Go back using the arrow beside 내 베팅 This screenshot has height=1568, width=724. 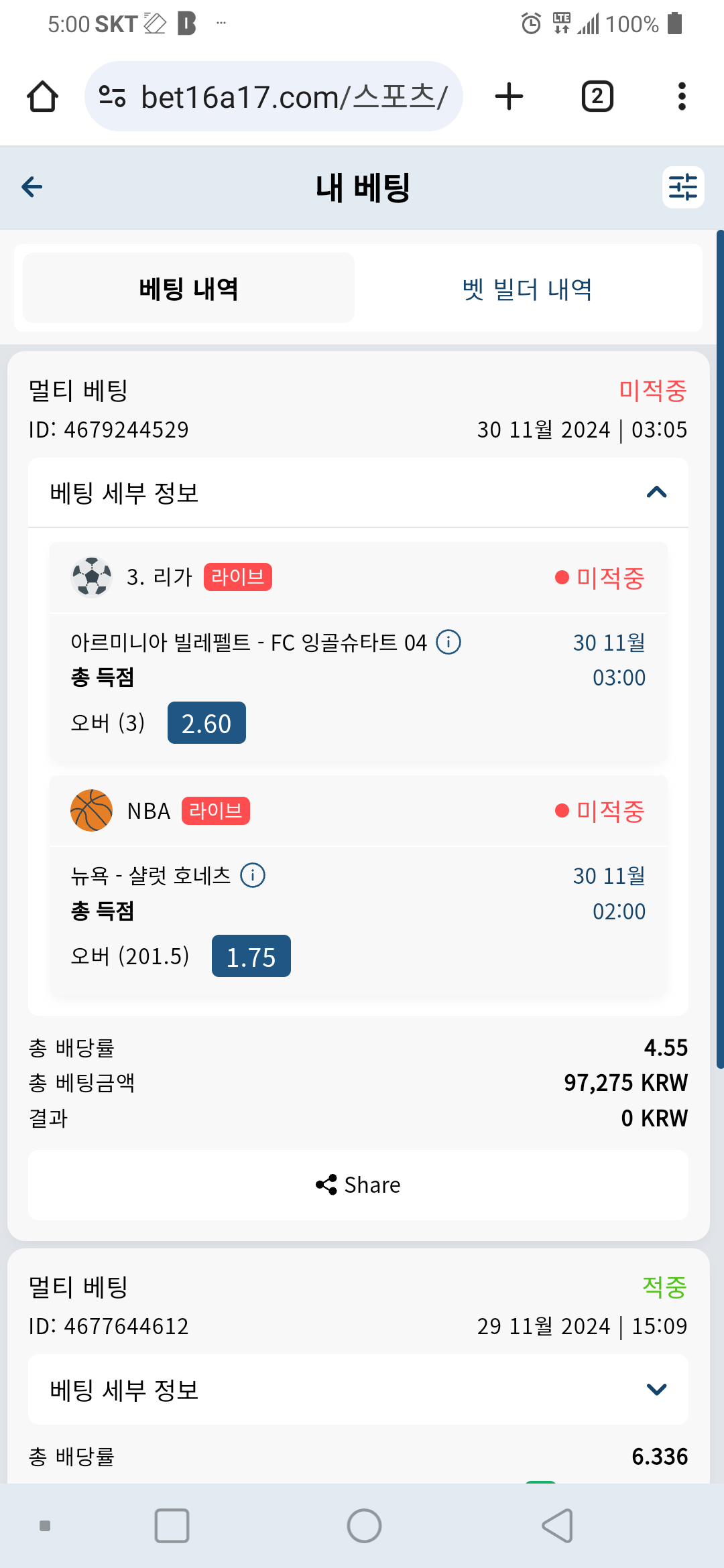pos(32,187)
